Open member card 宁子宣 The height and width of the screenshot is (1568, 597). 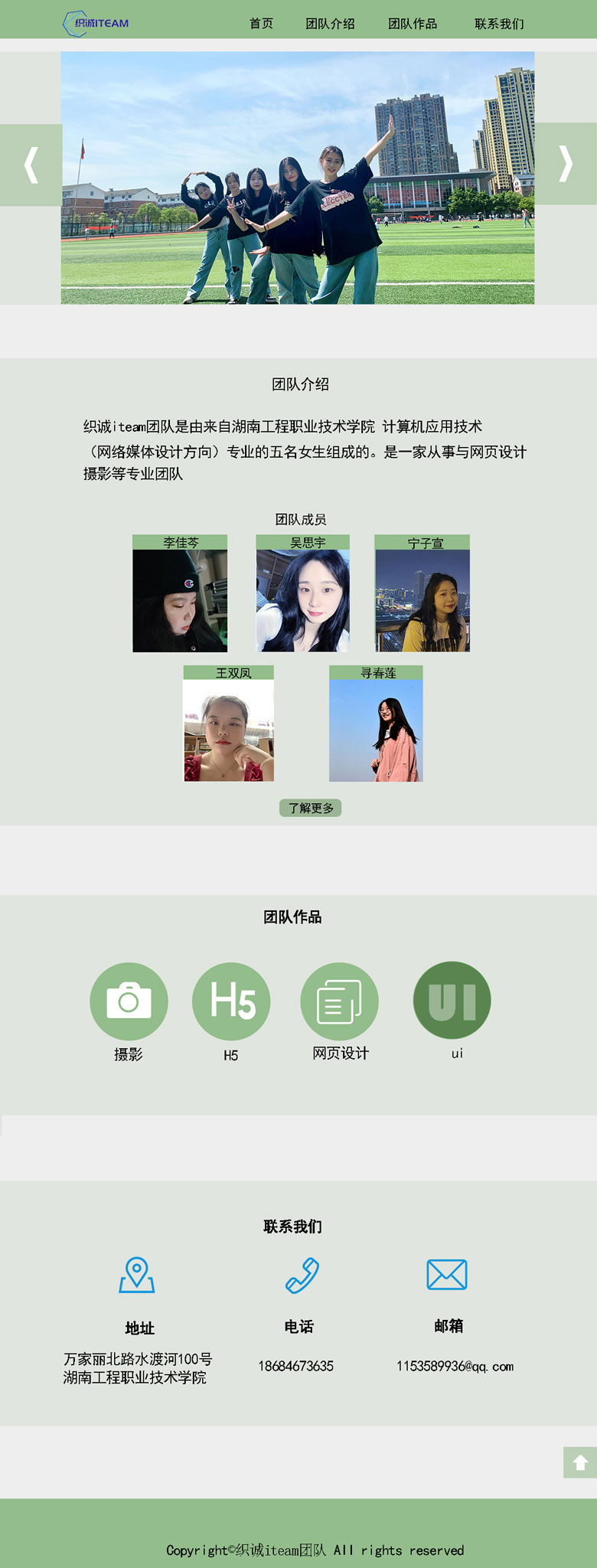pyautogui.click(x=422, y=594)
